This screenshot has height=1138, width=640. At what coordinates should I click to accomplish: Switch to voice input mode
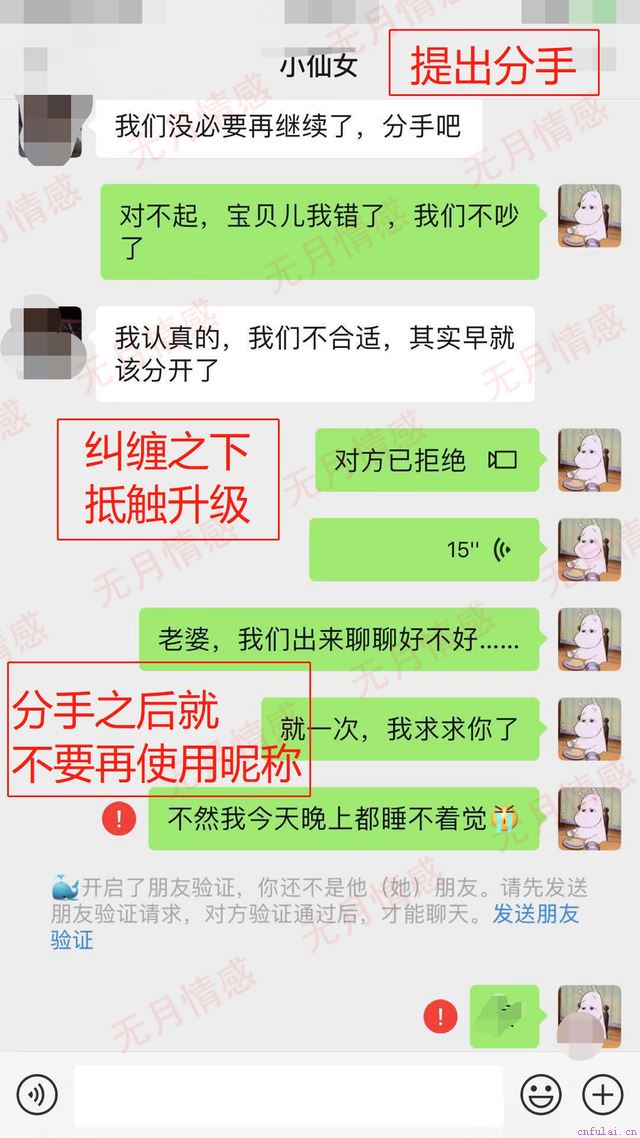[x=37, y=1096]
